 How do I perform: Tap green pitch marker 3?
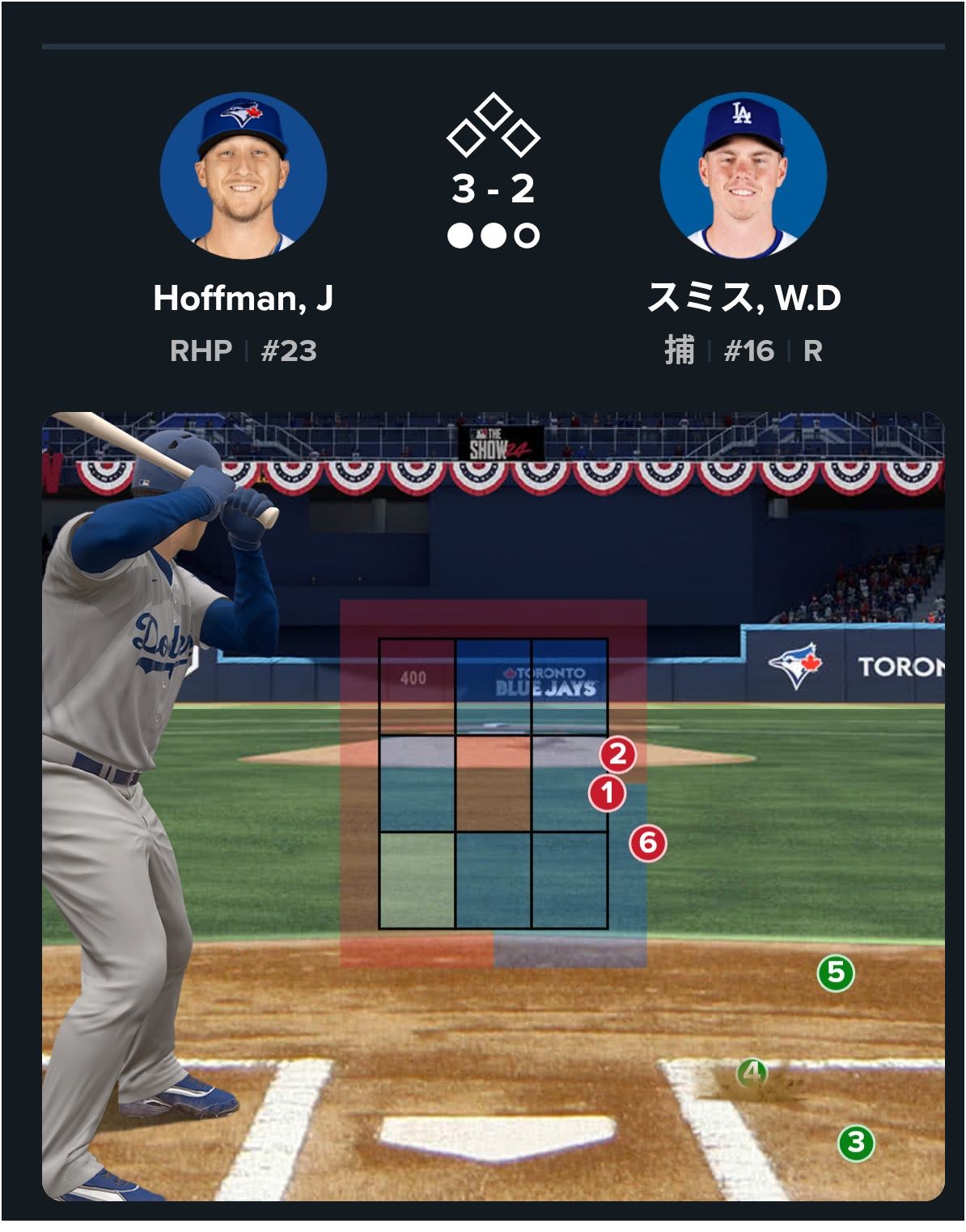pos(856,1143)
